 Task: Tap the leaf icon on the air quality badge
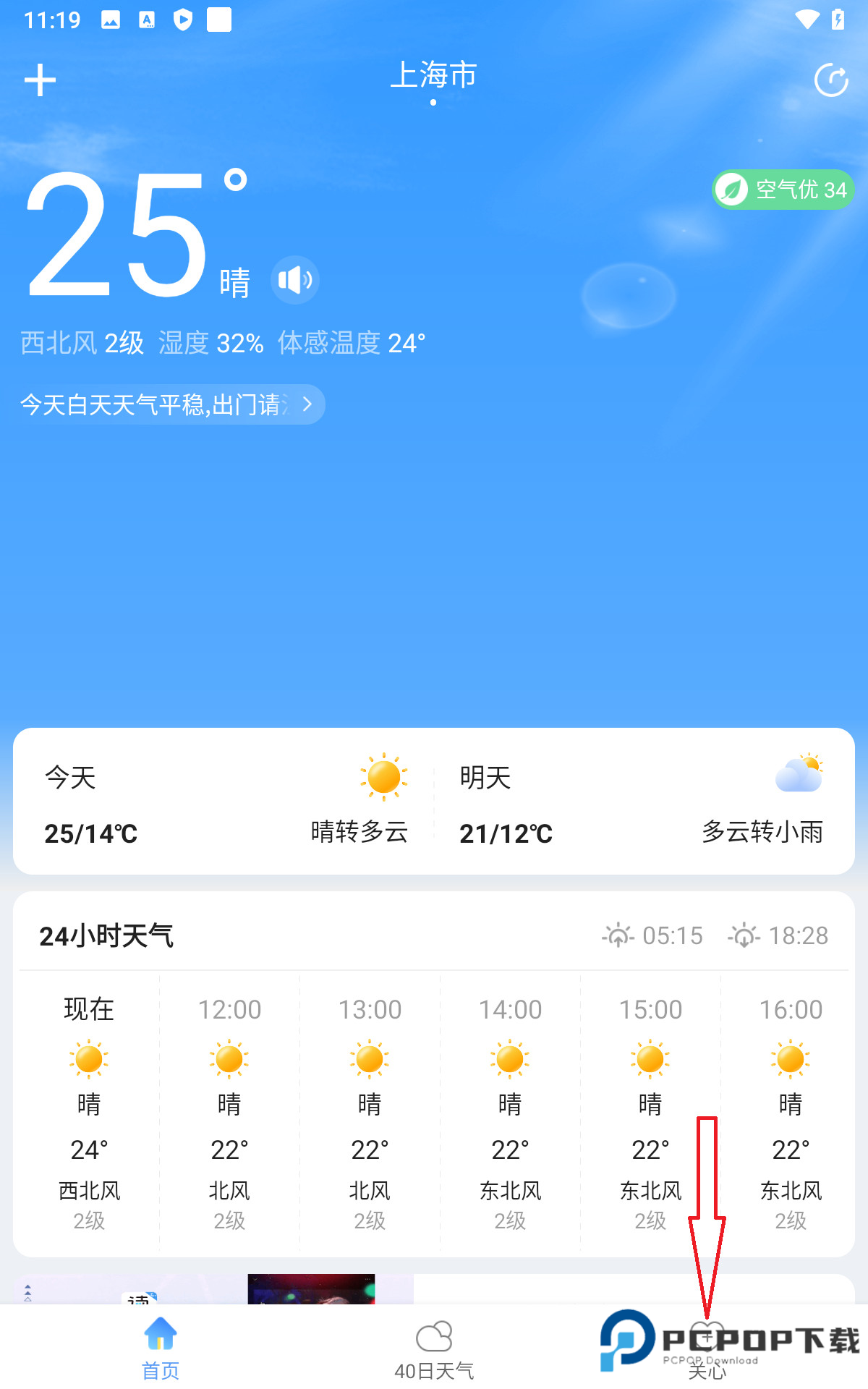733,190
